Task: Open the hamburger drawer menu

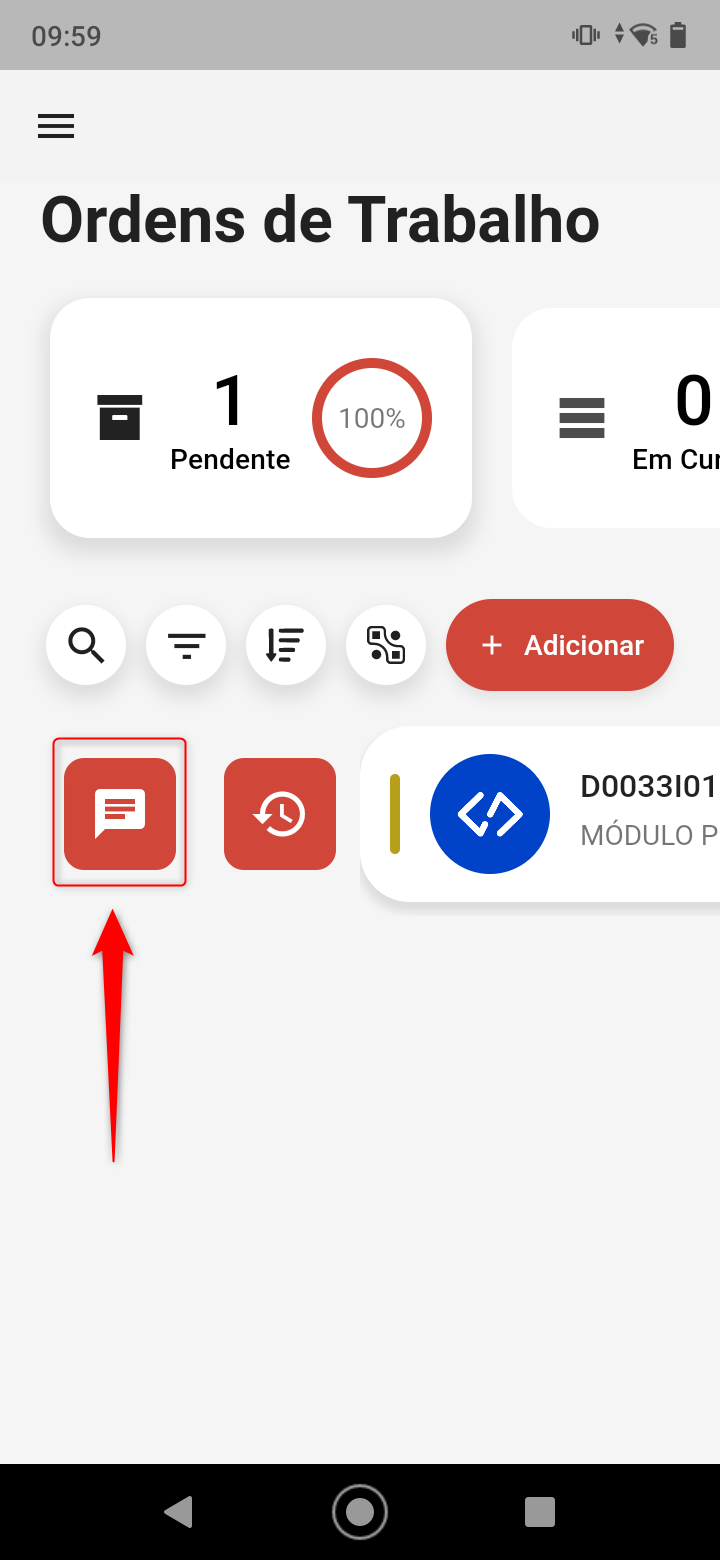Action: [x=56, y=126]
